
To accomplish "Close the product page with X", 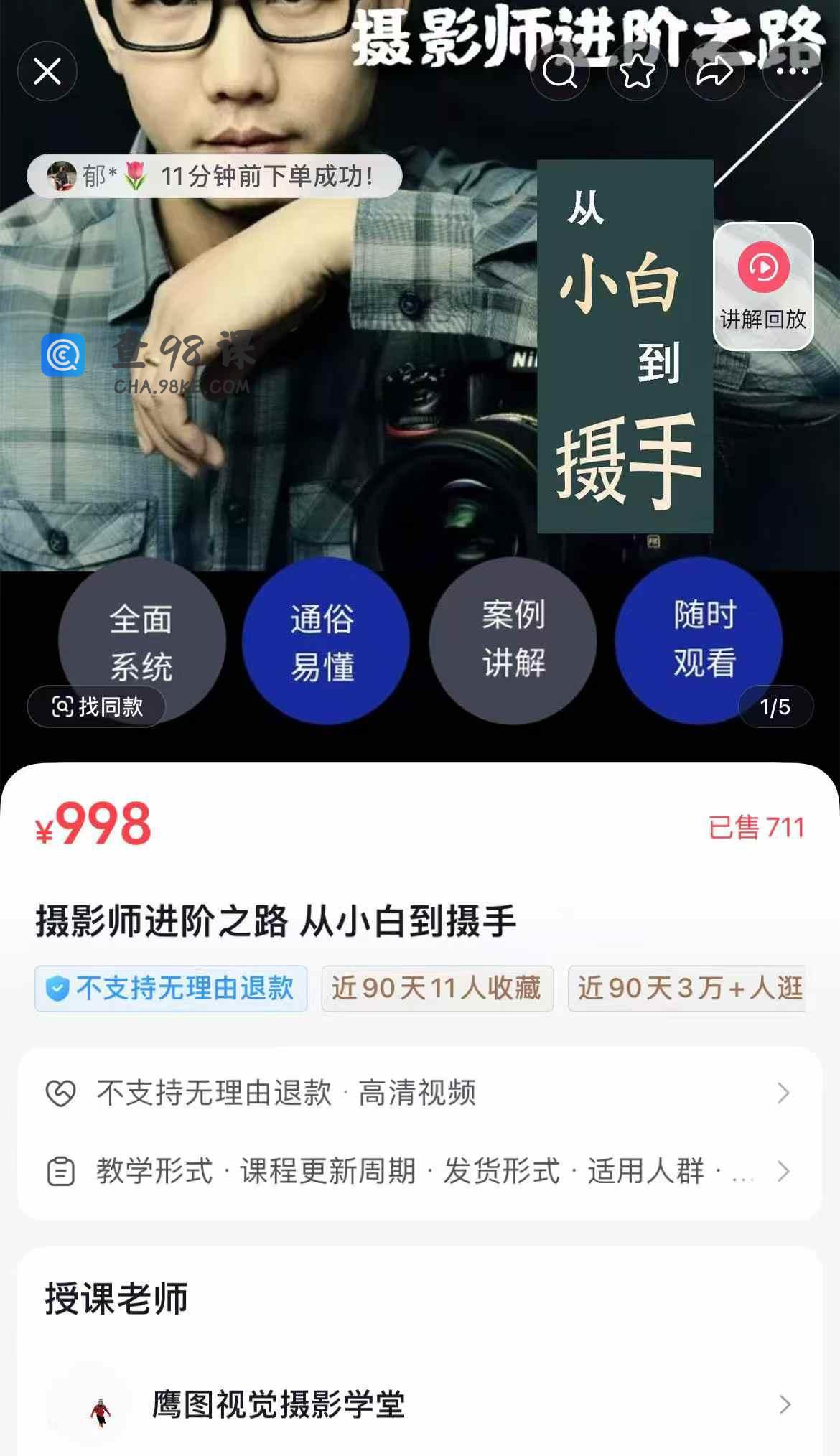I will click(x=47, y=71).
